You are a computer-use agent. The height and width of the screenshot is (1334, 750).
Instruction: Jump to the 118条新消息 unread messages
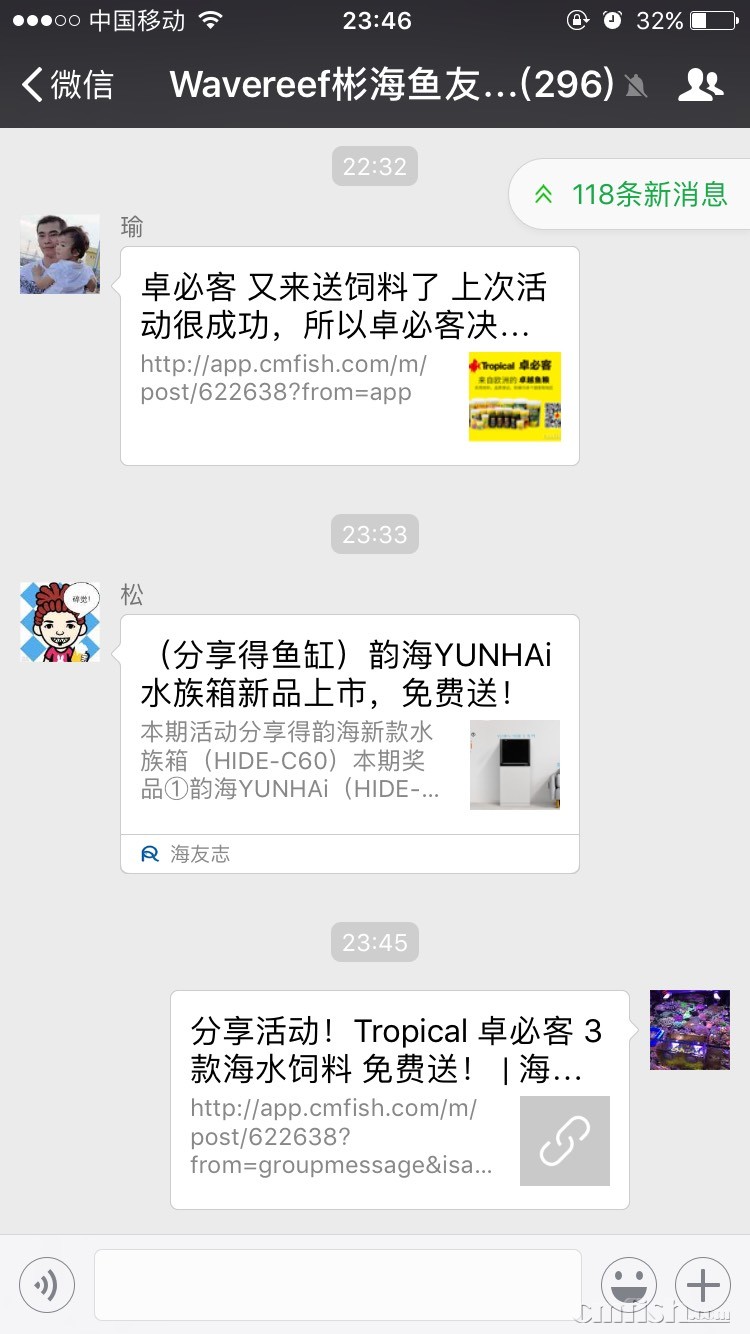click(632, 194)
